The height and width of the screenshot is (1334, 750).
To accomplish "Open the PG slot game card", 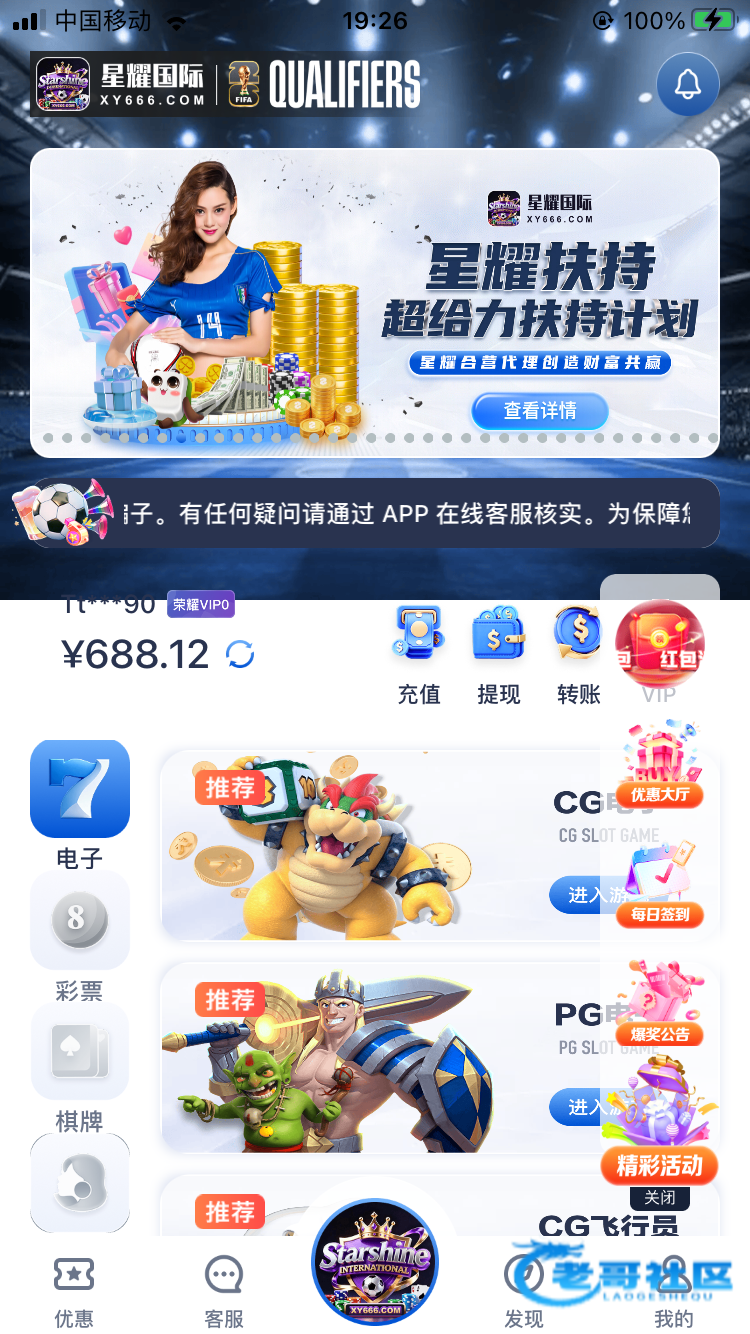I will (x=380, y=1058).
